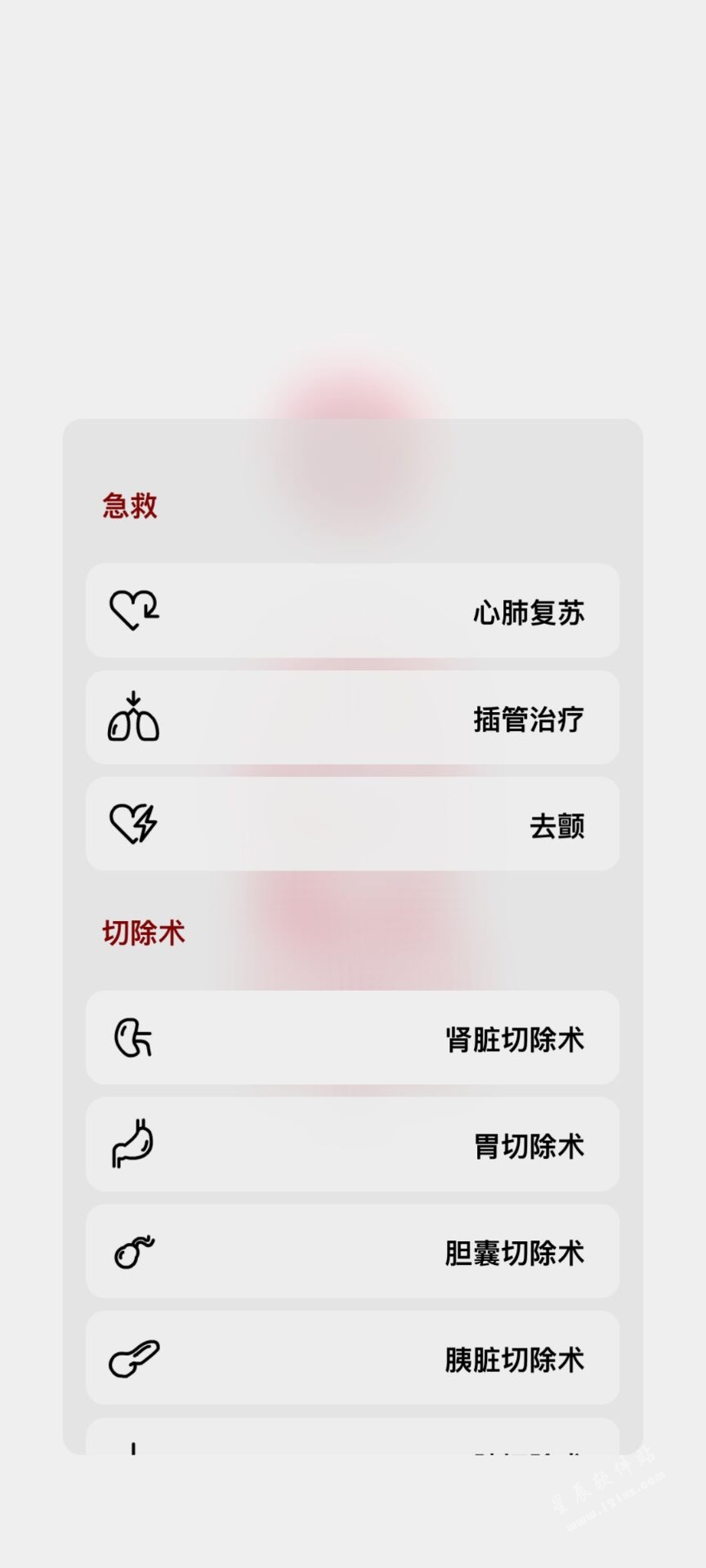
Task: Open the 胰脏切除术 entry
Action: [x=352, y=1358]
